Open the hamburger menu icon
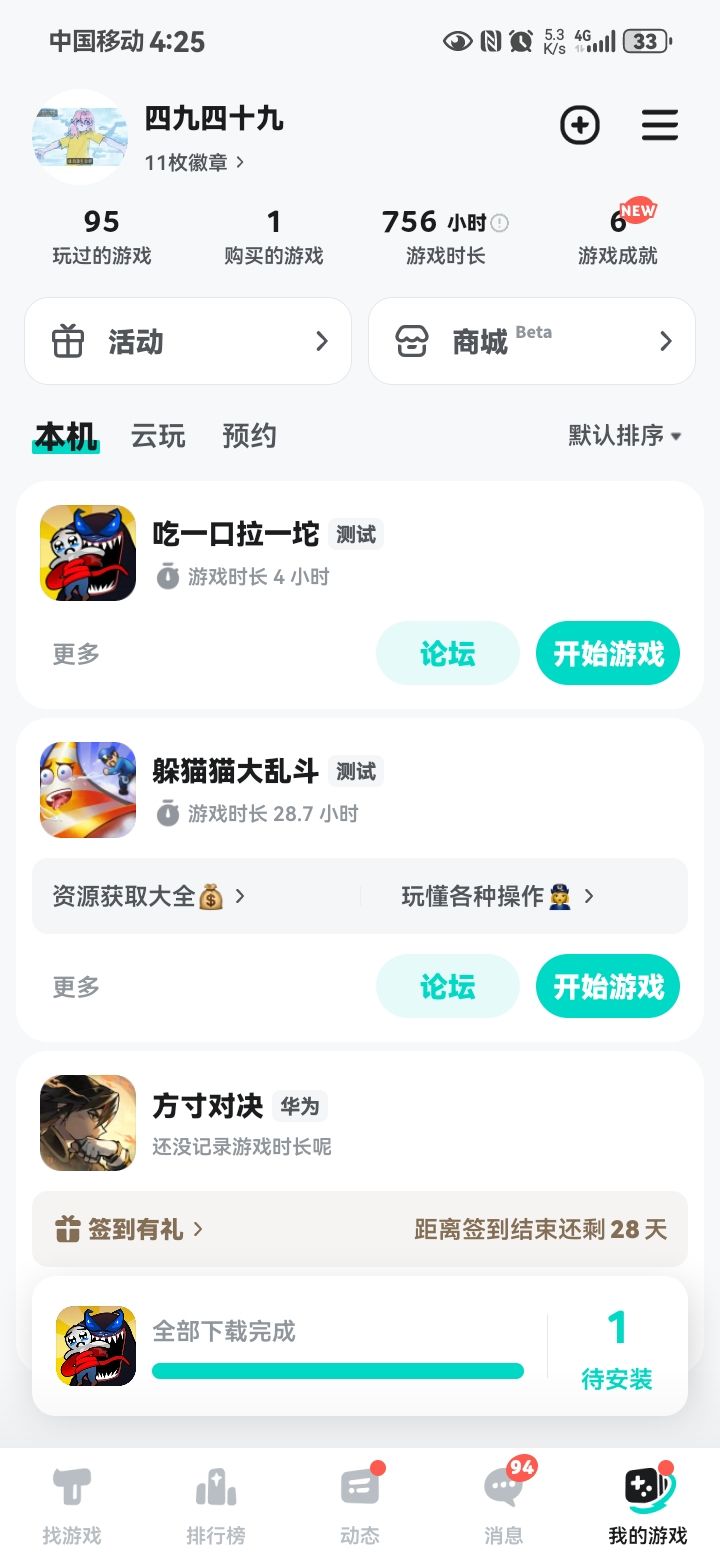720x1560 pixels. [x=659, y=126]
